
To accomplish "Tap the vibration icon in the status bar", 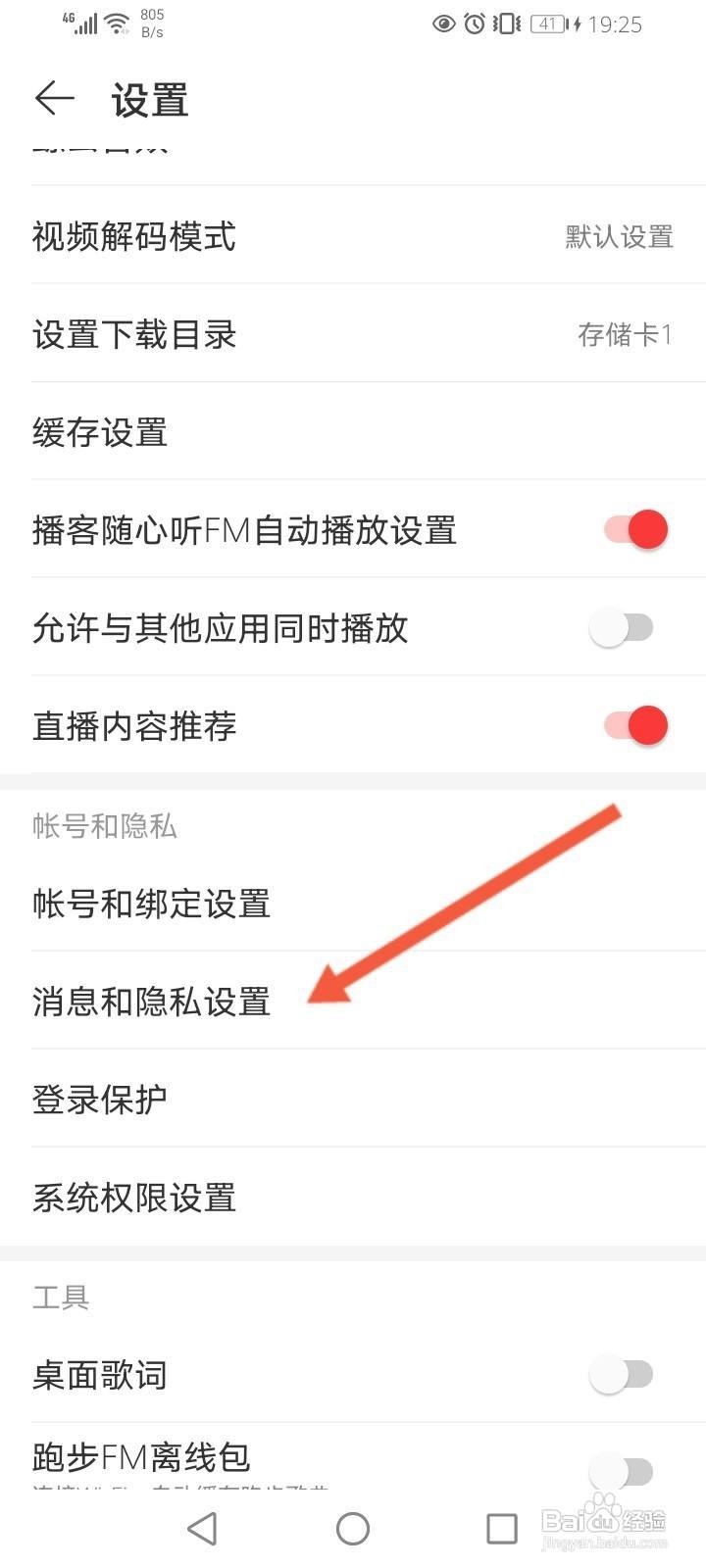I will pos(503,24).
